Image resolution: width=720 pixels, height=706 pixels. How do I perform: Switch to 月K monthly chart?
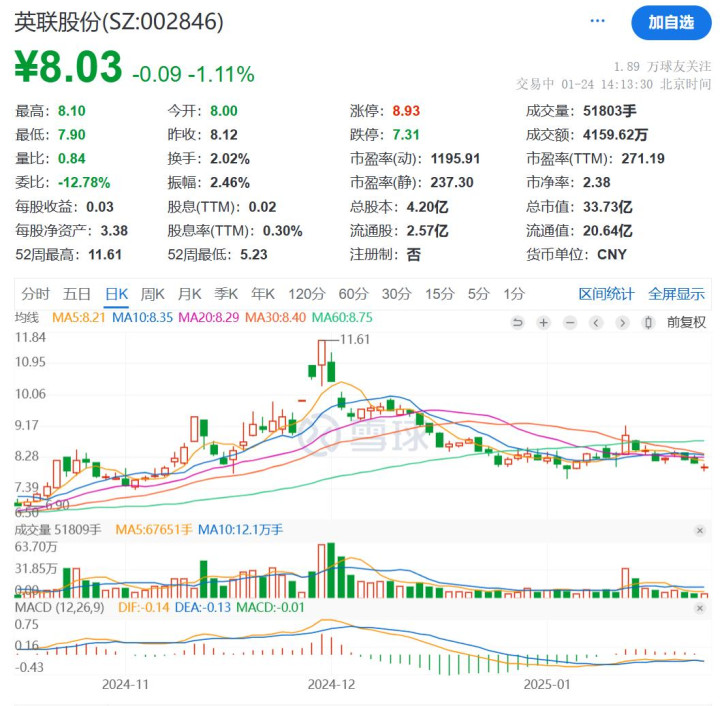189,294
